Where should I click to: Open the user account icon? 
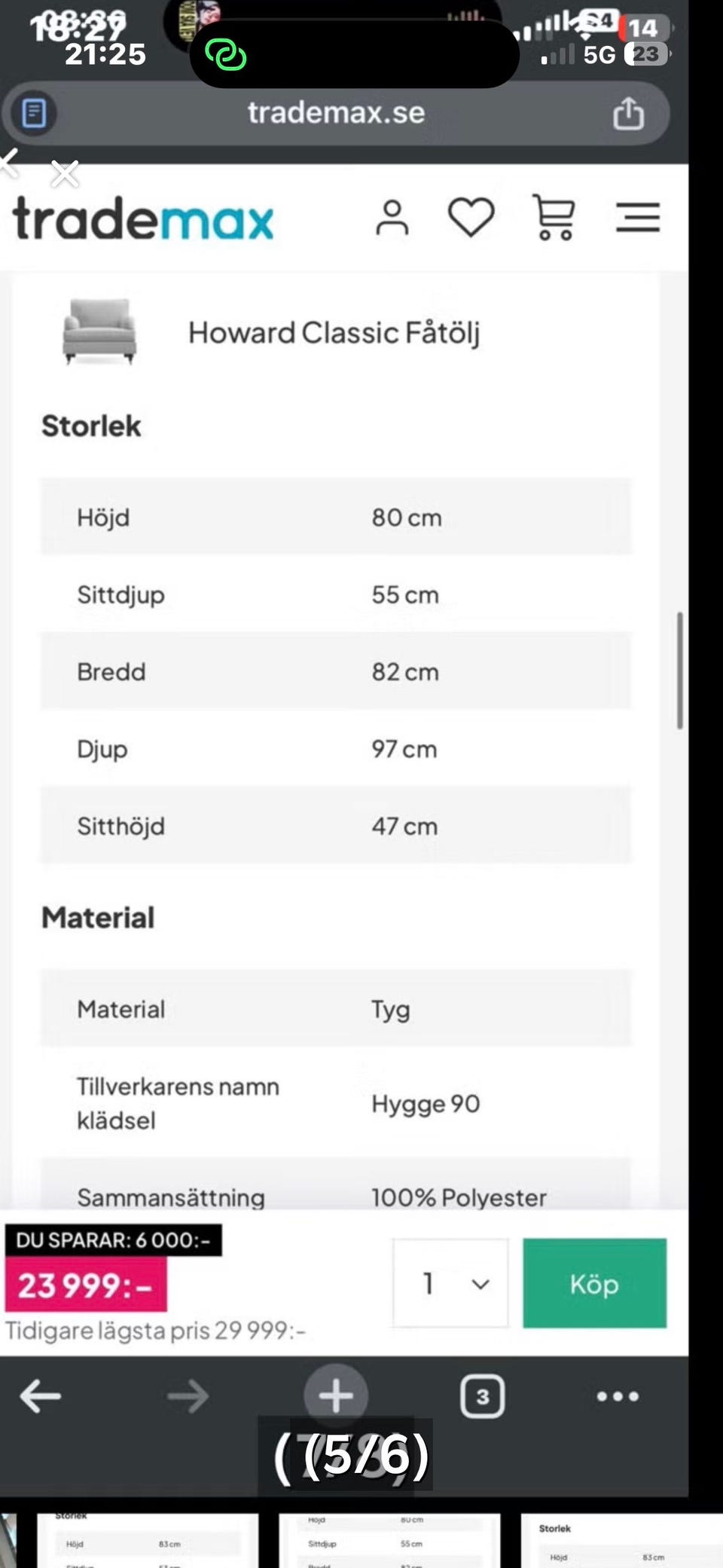[x=392, y=219]
